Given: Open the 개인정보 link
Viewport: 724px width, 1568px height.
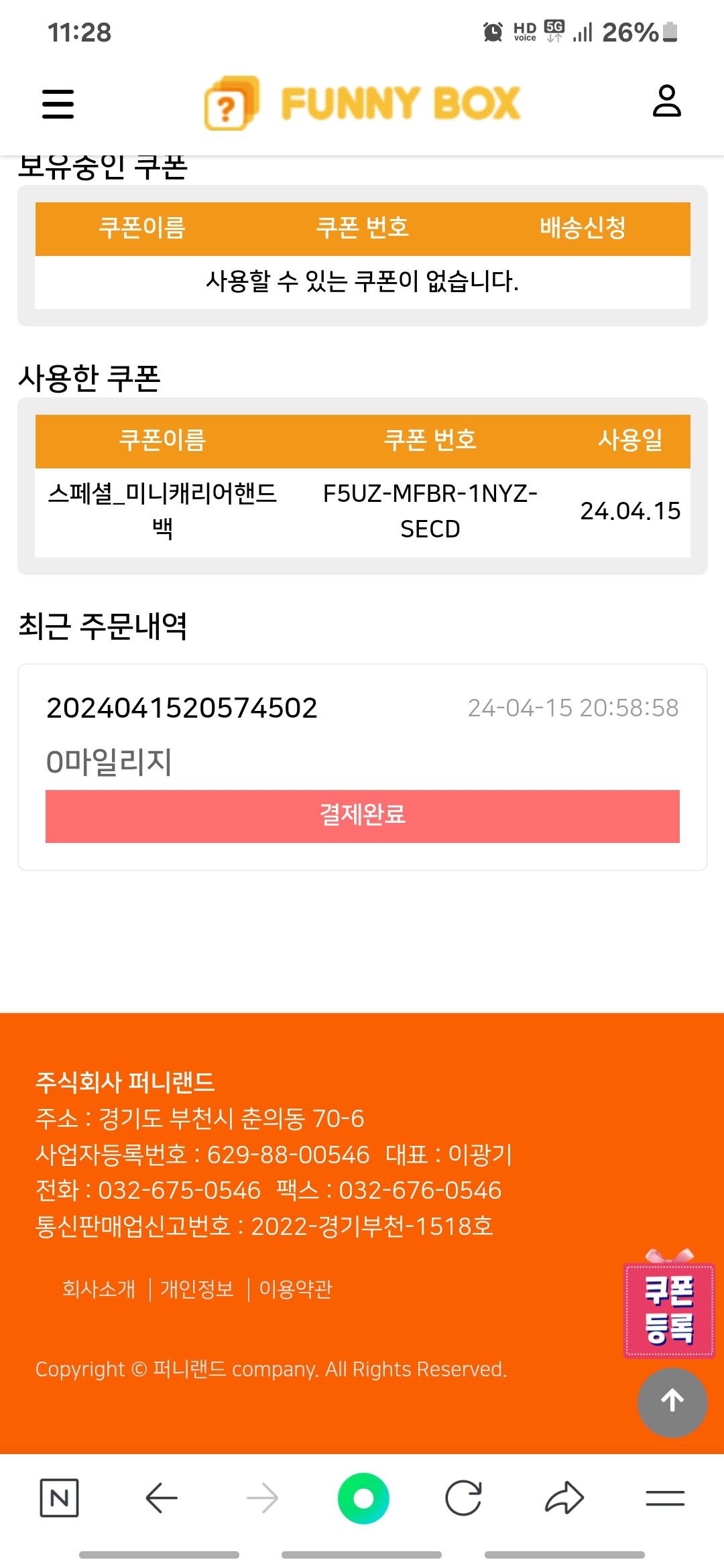Looking at the screenshot, I should click(x=197, y=1289).
